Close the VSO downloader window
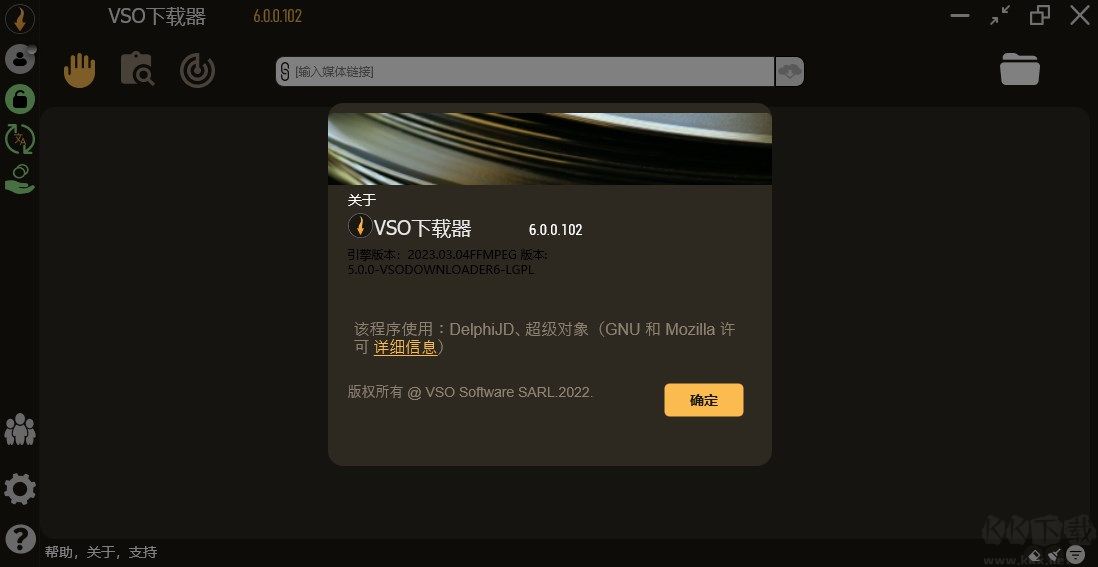This screenshot has width=1098, height=567. coord(1080,15)
